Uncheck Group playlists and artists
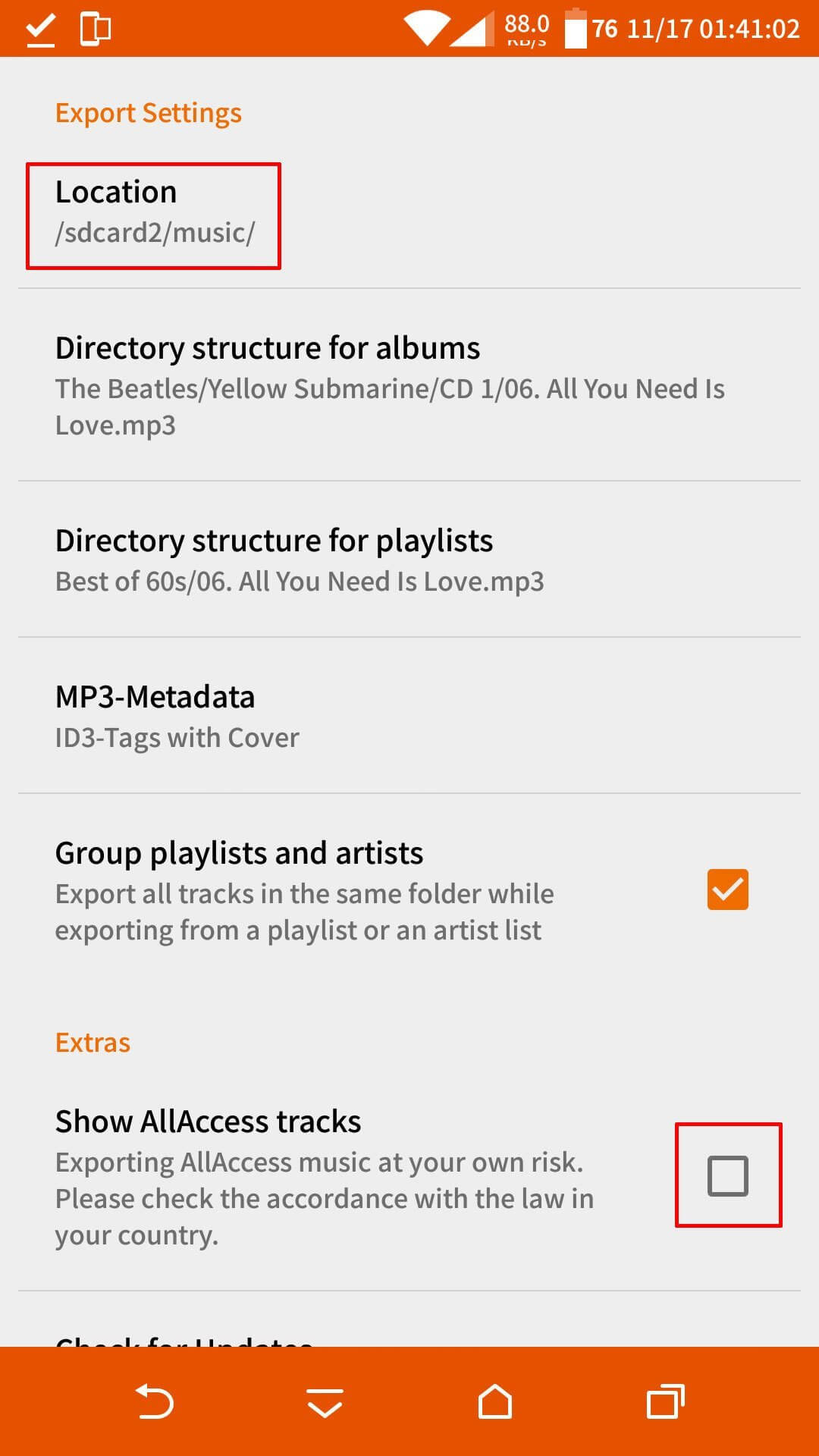Screen dimensions: 819x1456 (x=727, y=890)
